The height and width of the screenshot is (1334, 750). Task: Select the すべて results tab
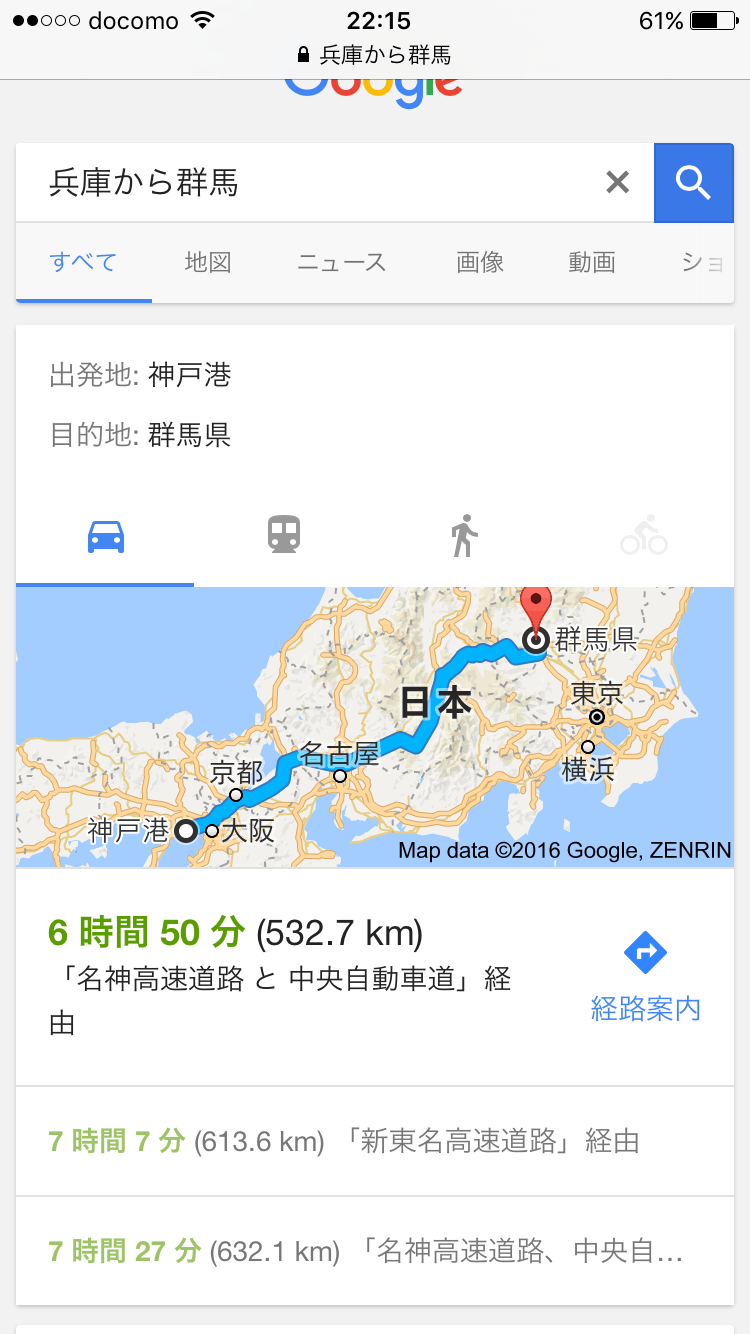click(83, 263)
